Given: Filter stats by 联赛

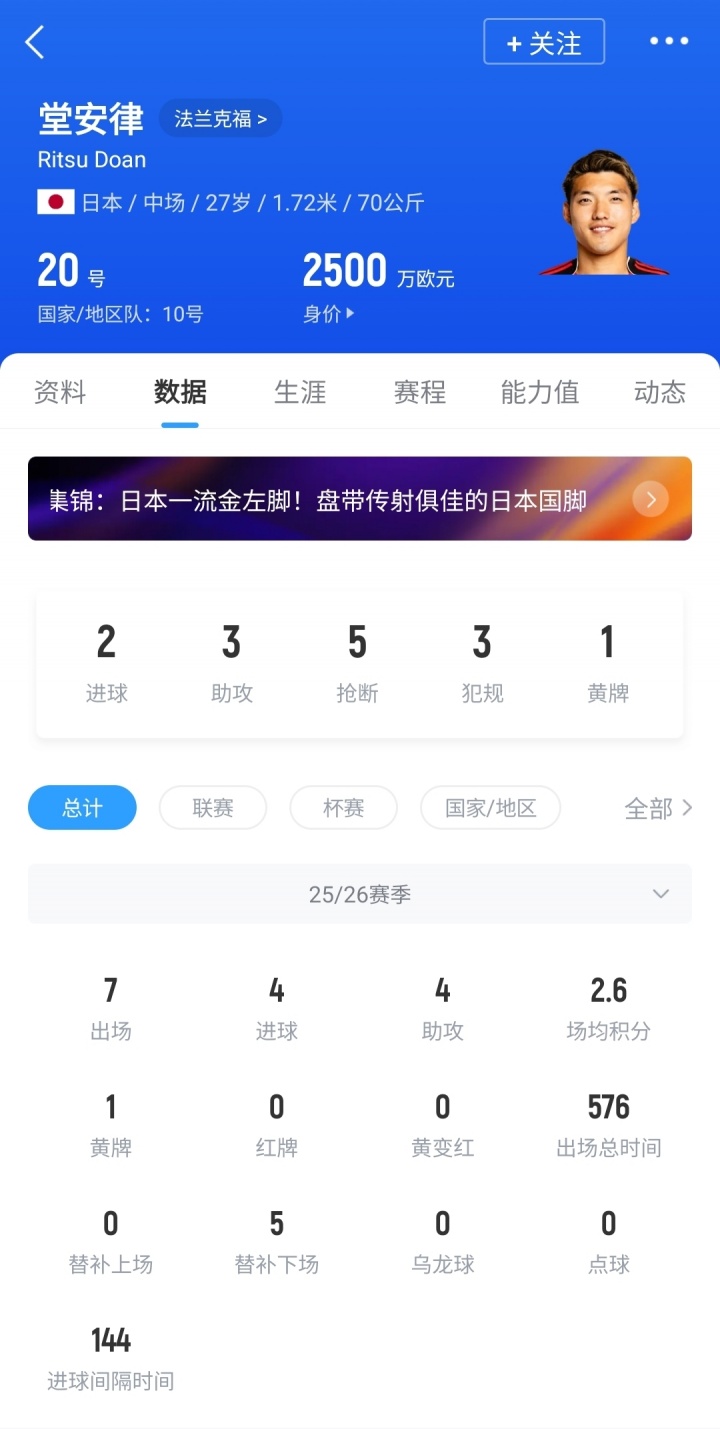Looking at the screenshot, I should click(213, 808).
